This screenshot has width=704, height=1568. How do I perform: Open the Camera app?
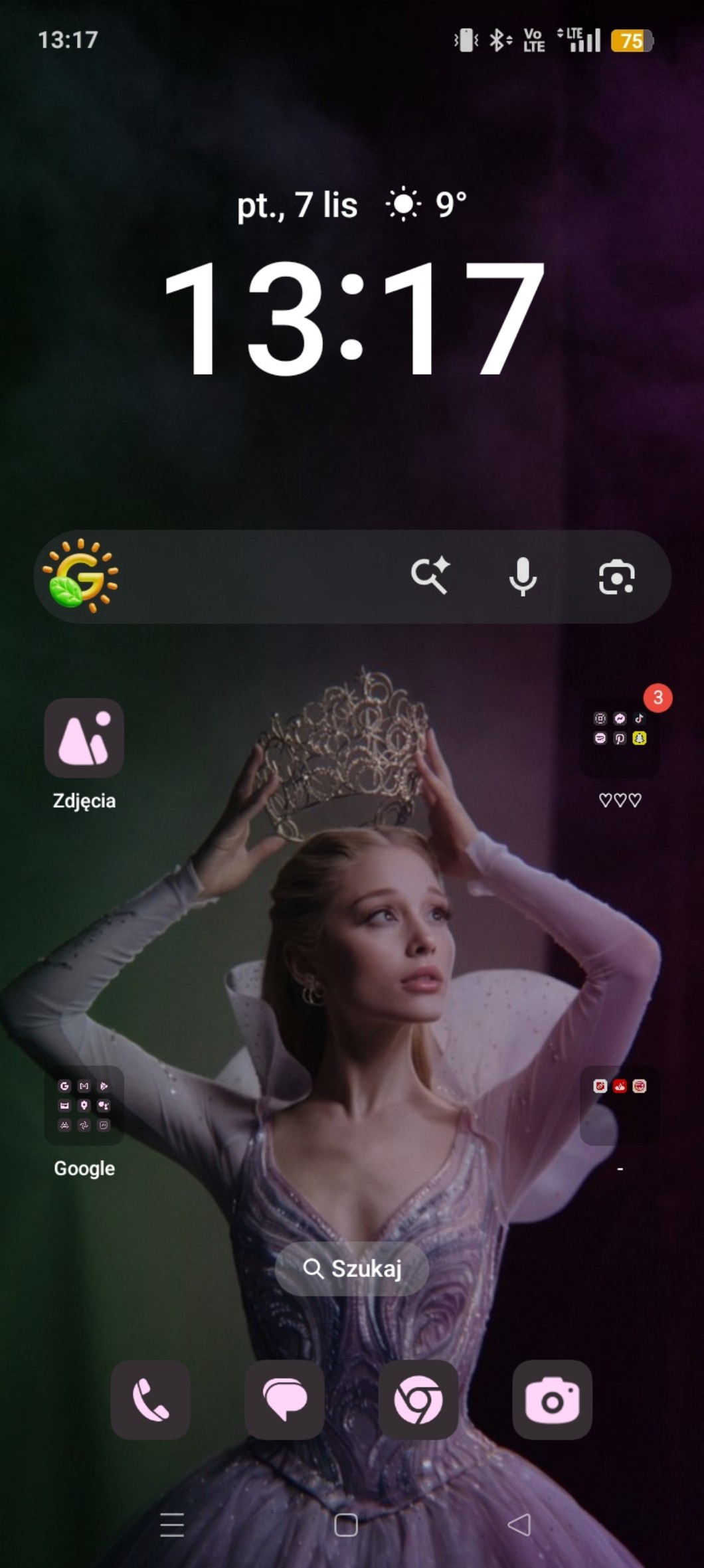[x=553, y=1399]
